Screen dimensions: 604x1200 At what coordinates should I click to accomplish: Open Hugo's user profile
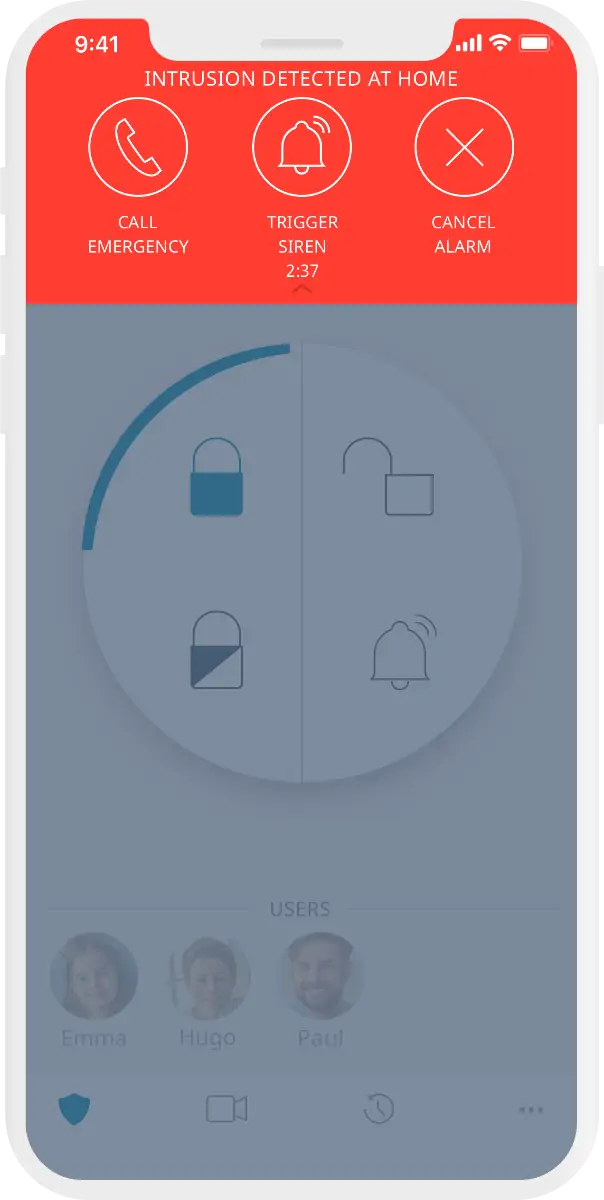click(x=208, y=977)
